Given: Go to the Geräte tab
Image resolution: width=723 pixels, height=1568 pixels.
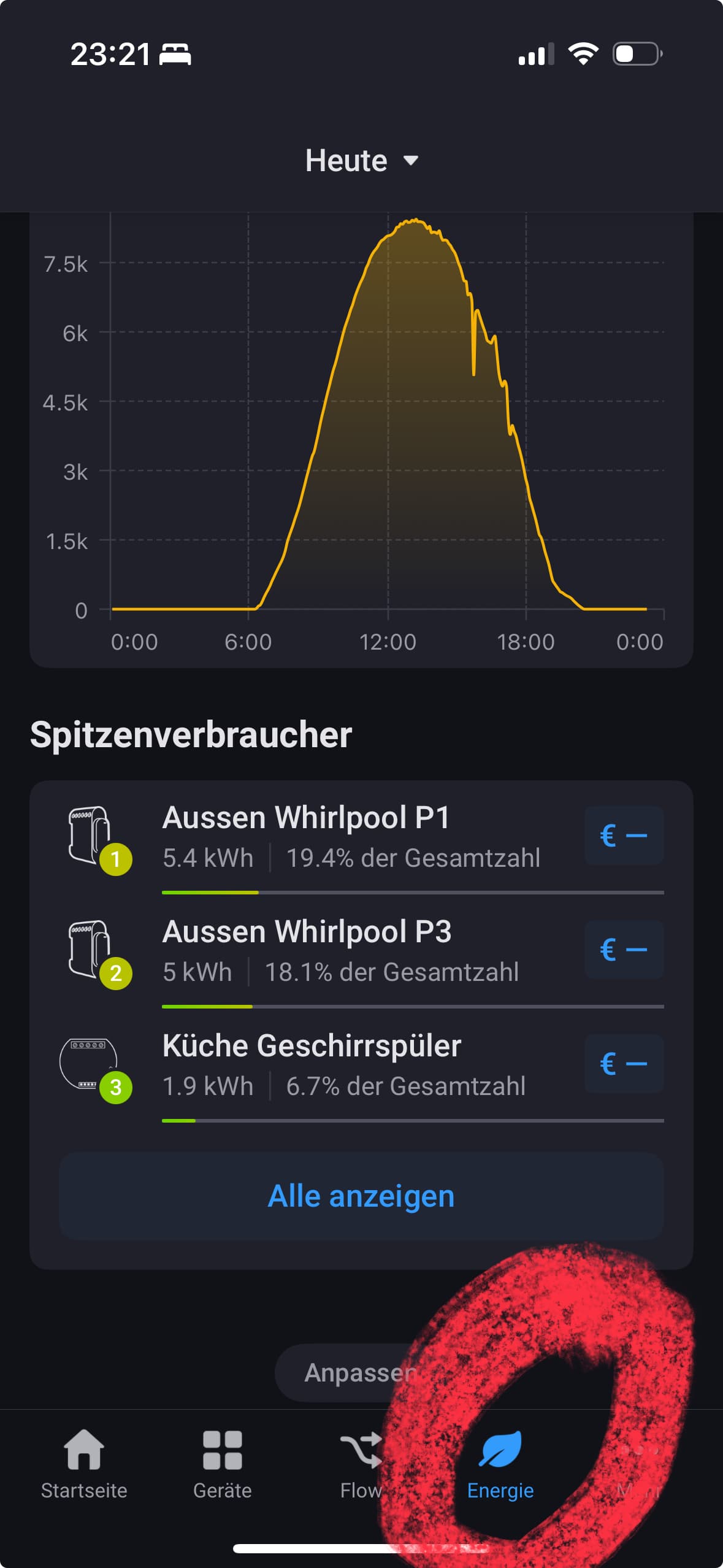Looking at the screenshot, I should (223, 1465).
